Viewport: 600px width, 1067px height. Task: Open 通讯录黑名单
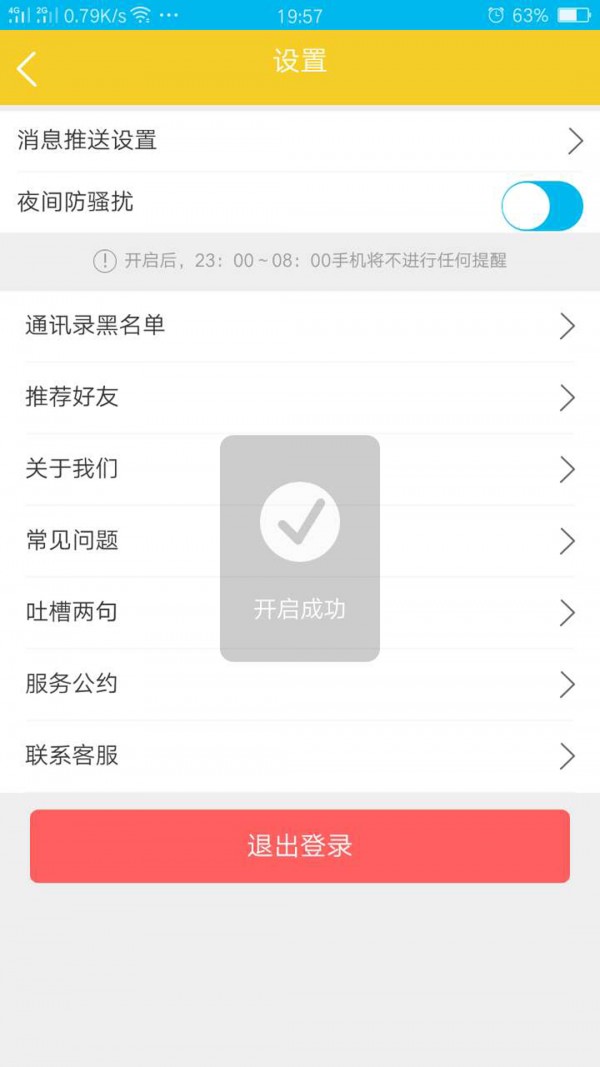coord(300,326)
